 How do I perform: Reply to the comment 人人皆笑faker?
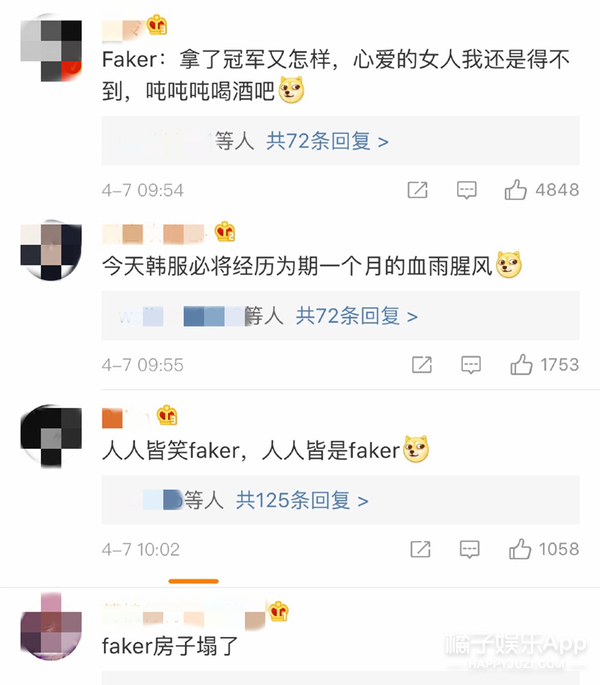tap(470, 549)
